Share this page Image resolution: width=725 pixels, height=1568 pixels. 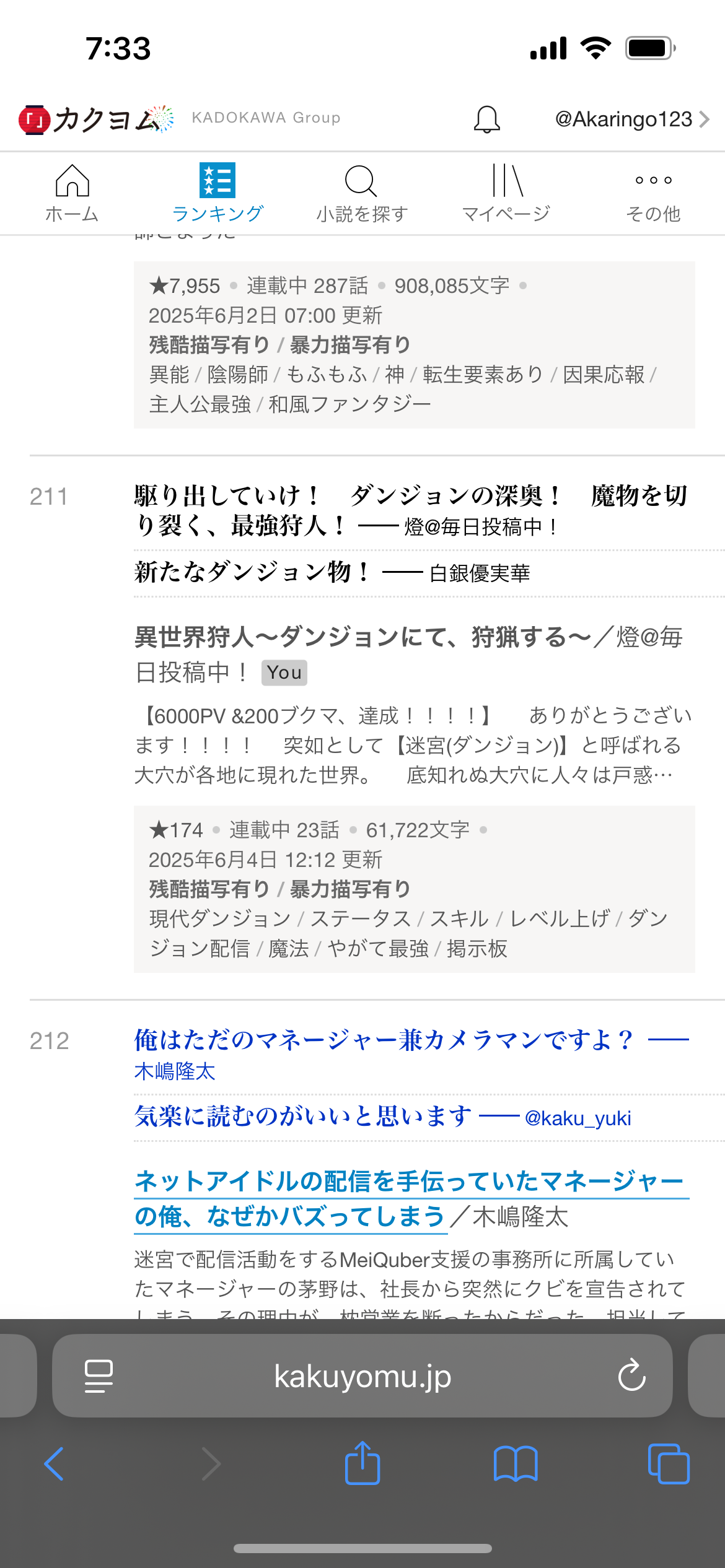click(362, 1463)
